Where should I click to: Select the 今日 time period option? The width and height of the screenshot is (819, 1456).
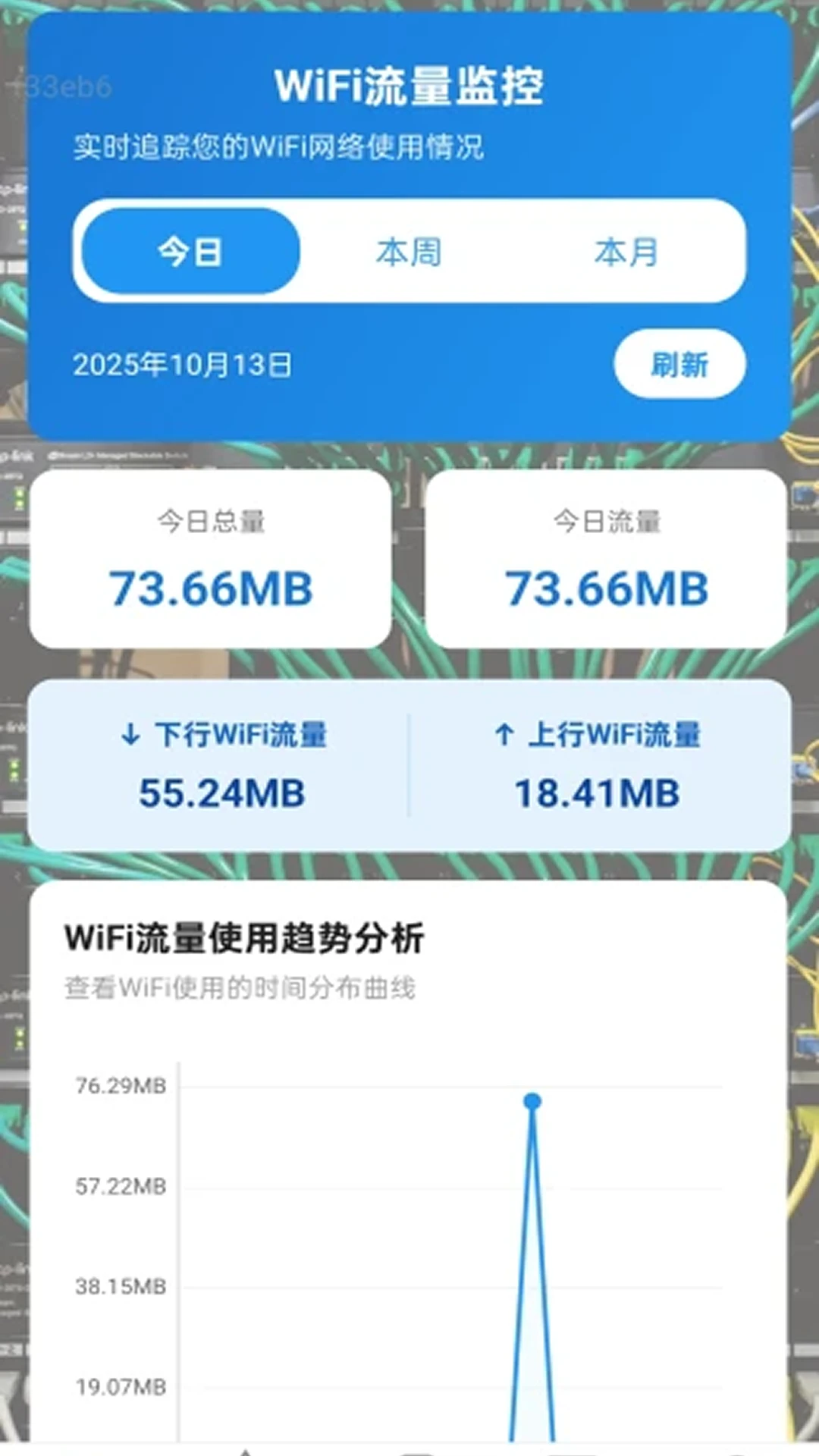190,252
